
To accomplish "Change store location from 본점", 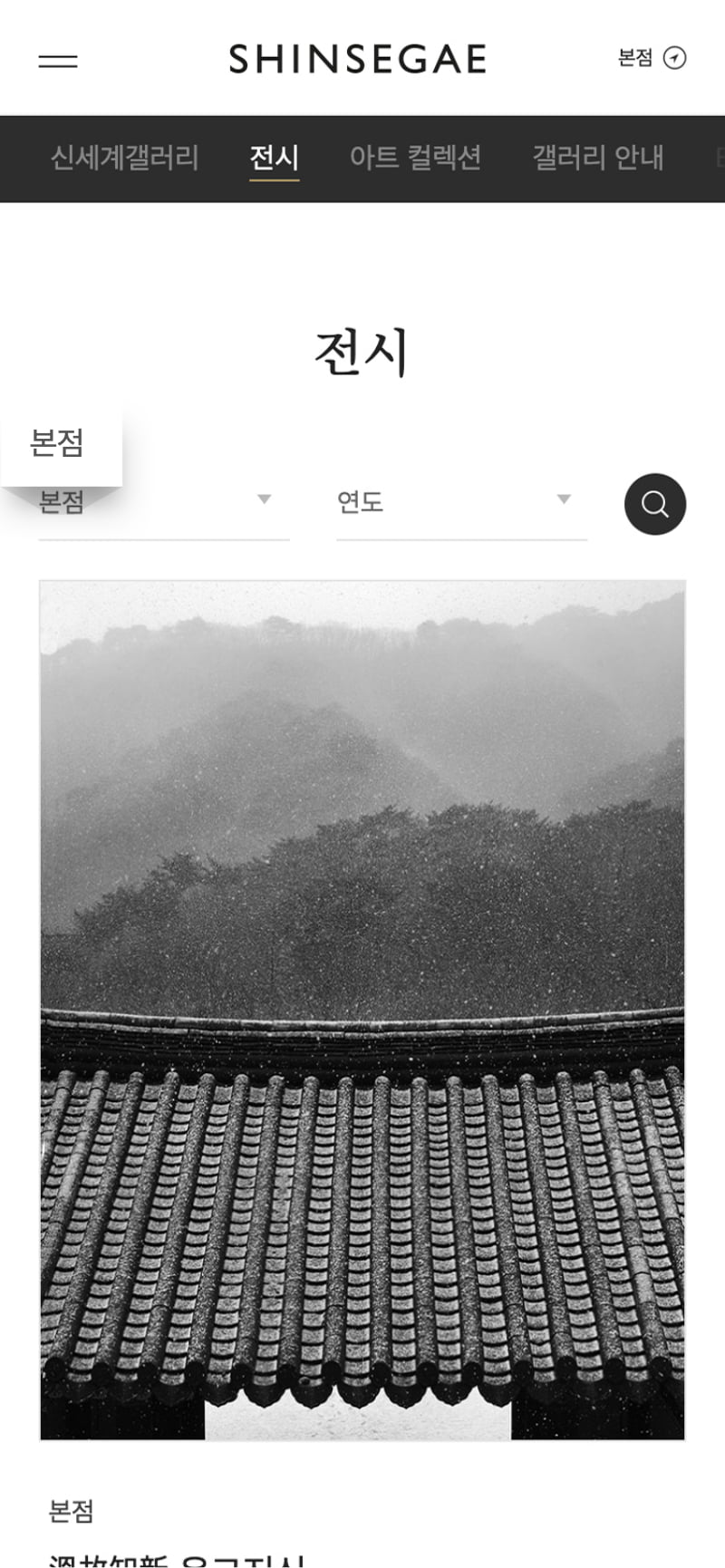I will (x=652, y=58).
